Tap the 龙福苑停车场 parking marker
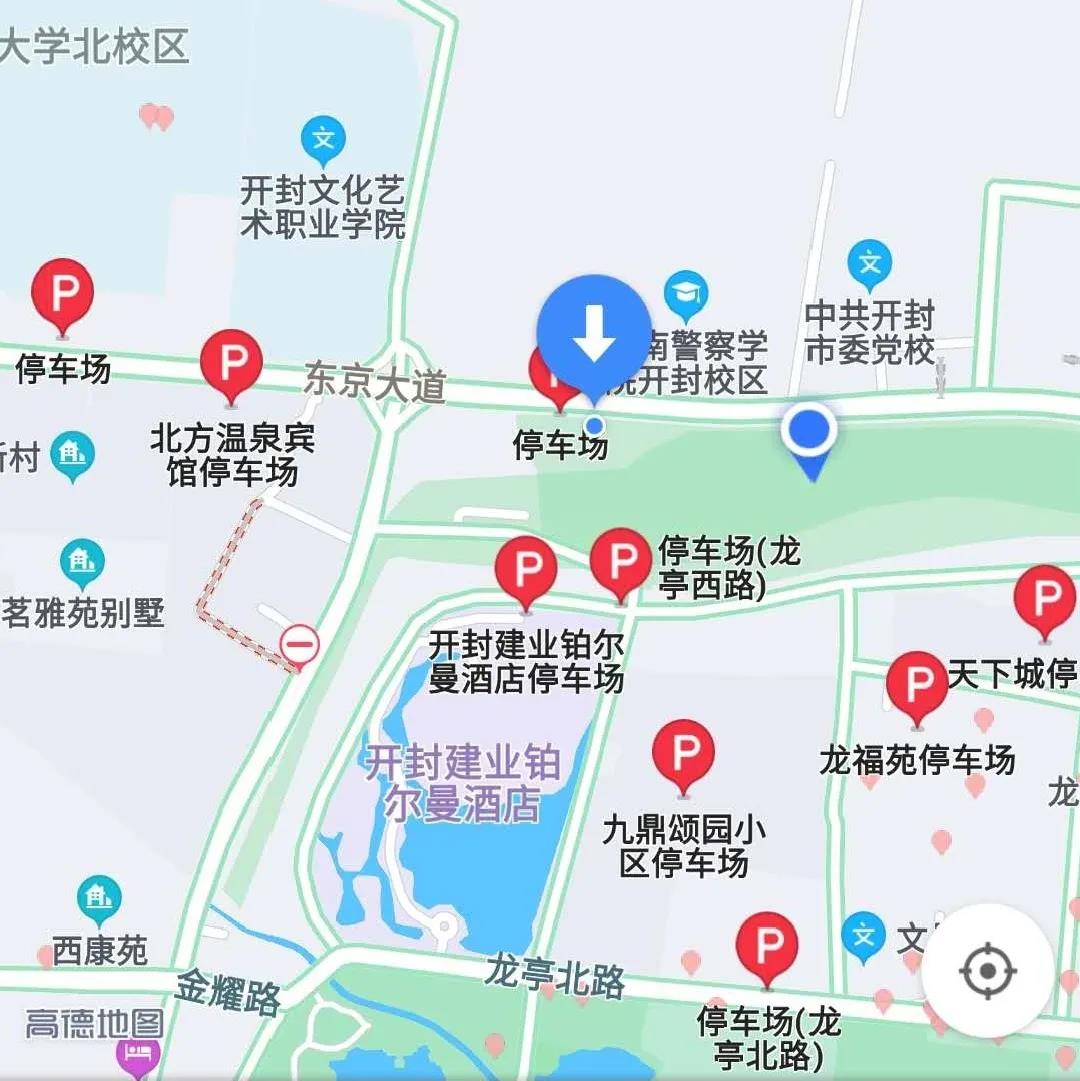This screenshot has height=1081, width=1080. pyautogui.click(x=917, y=686)
